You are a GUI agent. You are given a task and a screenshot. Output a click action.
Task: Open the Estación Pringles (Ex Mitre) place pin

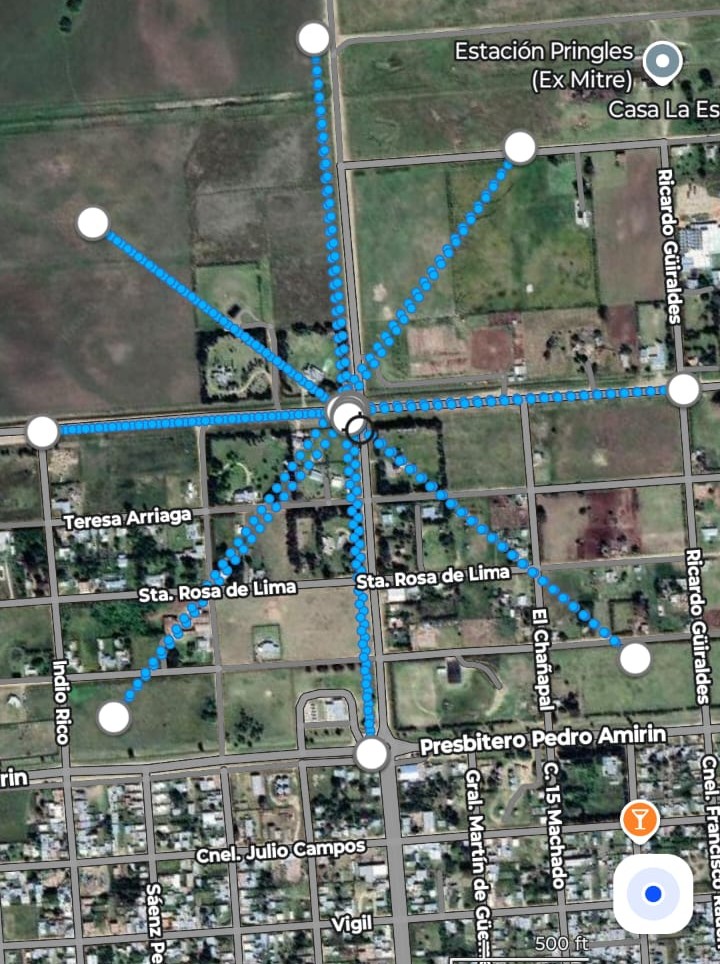tap(661, 61)
